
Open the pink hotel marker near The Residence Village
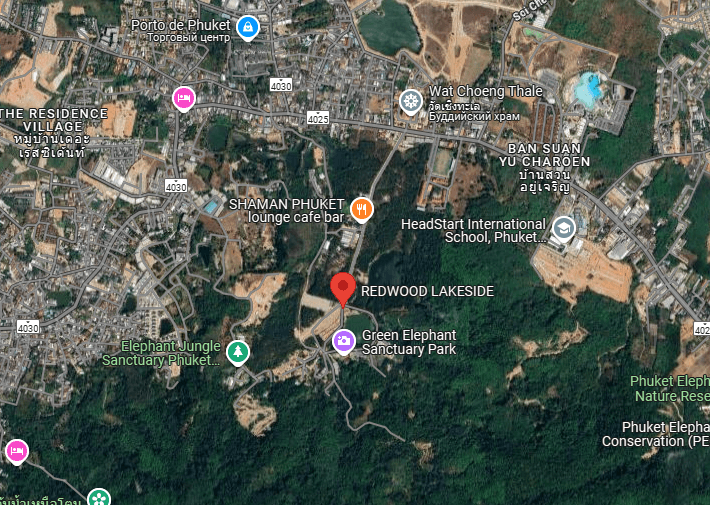click(183, 98)
